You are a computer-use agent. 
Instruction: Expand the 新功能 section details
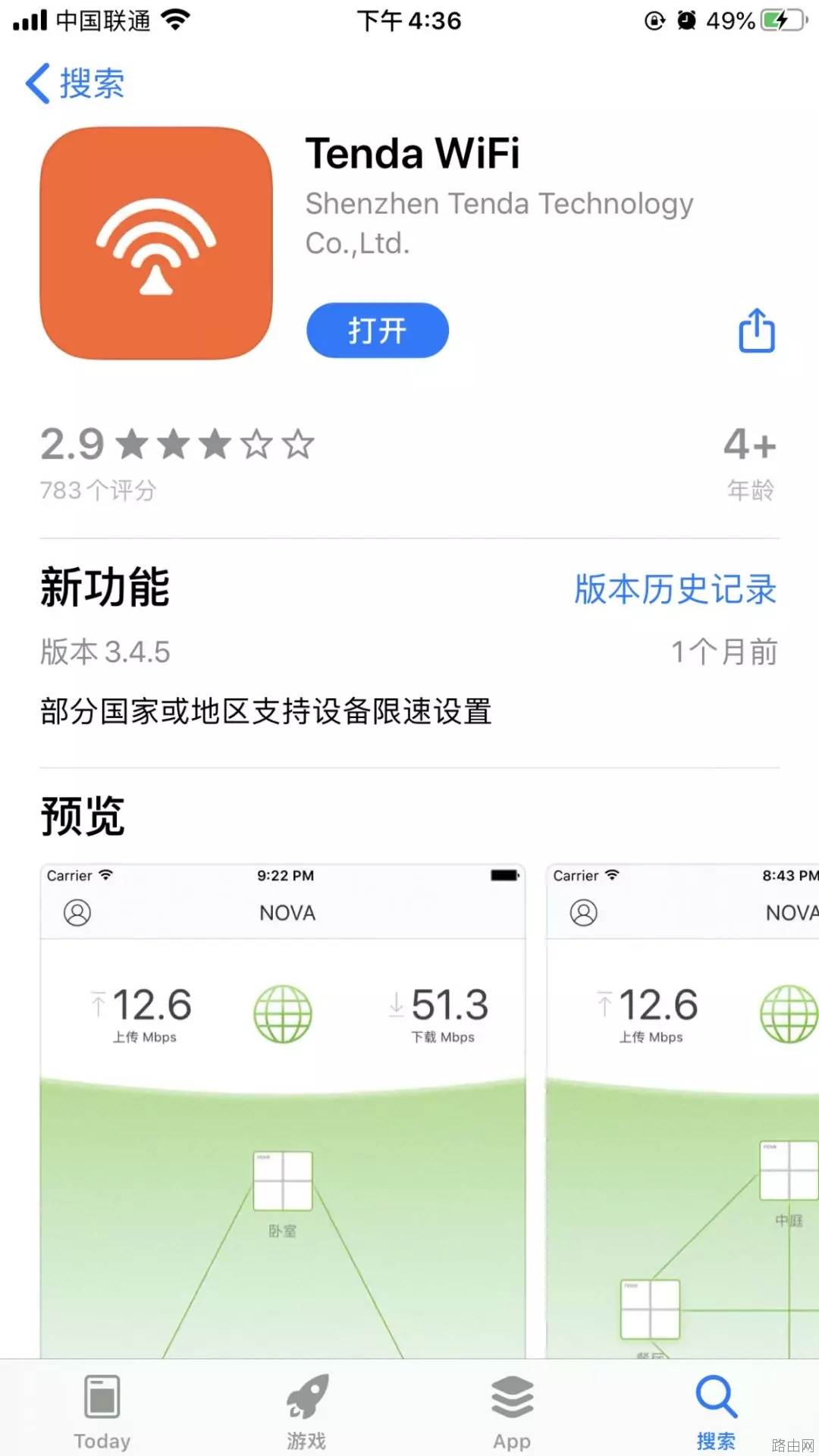tap(105, 589)
